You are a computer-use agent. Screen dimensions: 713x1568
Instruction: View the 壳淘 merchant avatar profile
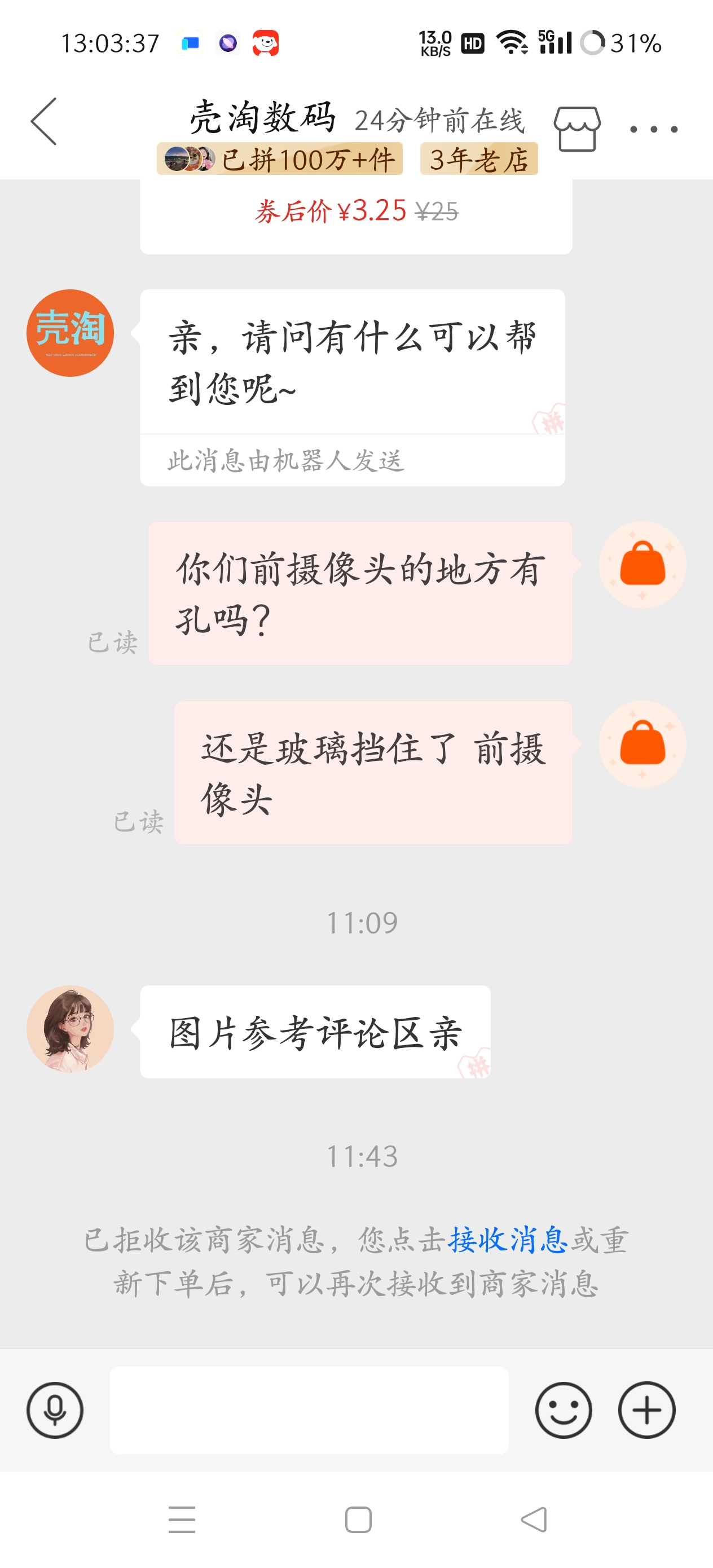(x=70, y=333)
